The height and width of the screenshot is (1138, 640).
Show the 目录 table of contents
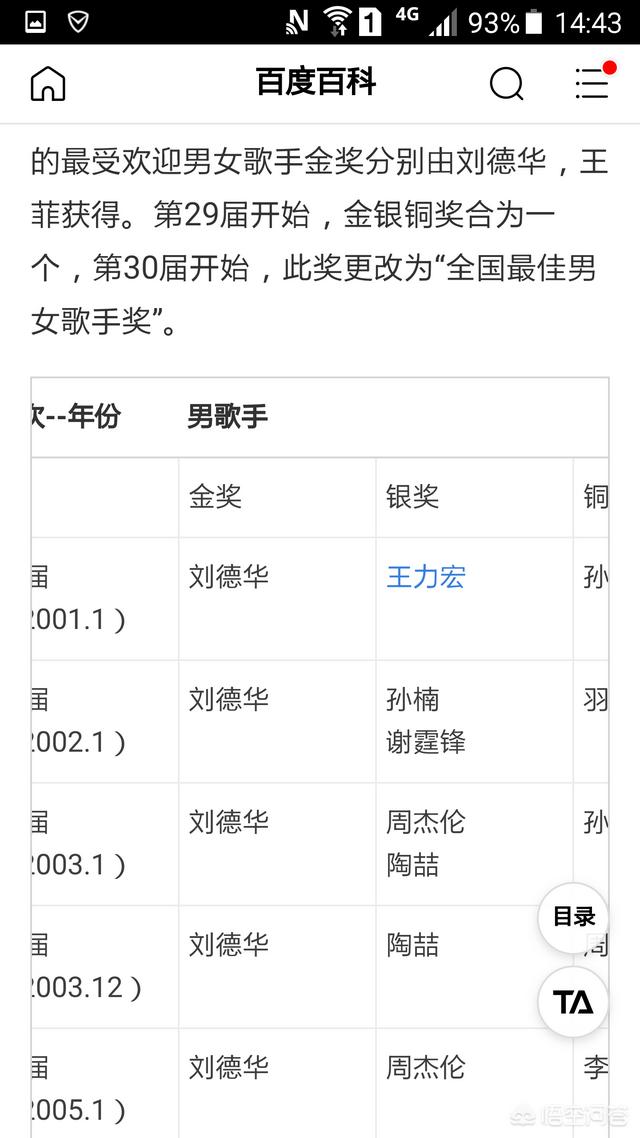coord(573,917)
